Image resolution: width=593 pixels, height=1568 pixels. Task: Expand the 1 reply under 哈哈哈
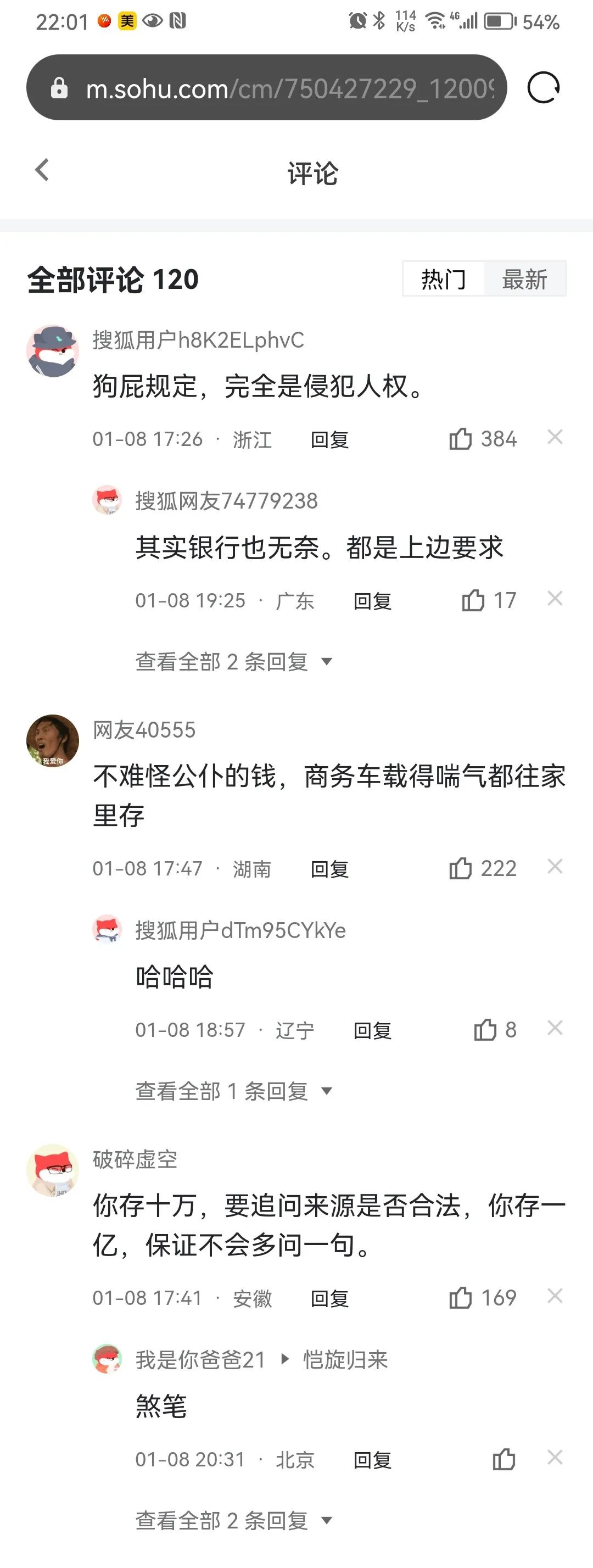(x=234, y=1091)
